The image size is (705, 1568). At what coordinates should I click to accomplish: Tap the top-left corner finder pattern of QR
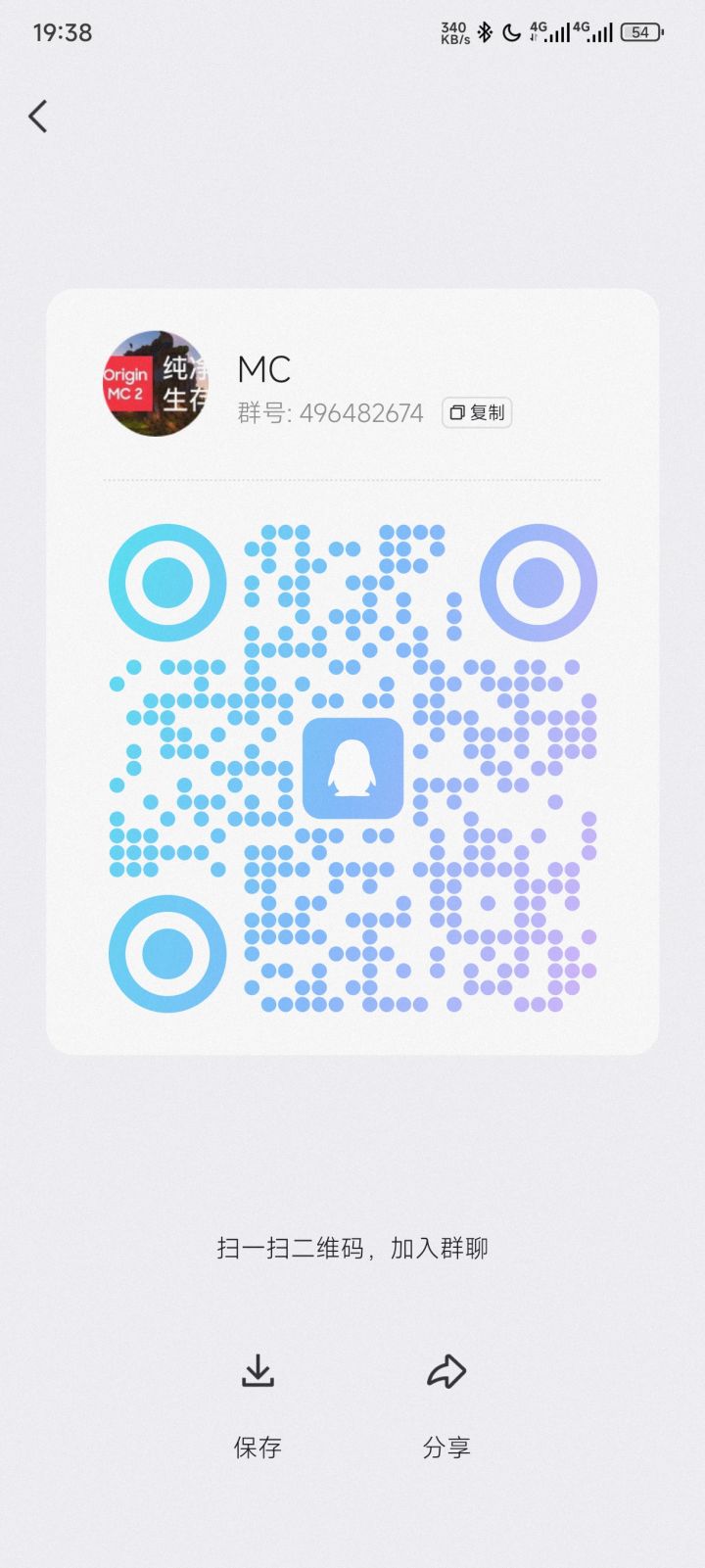click(x=165, y=581)
